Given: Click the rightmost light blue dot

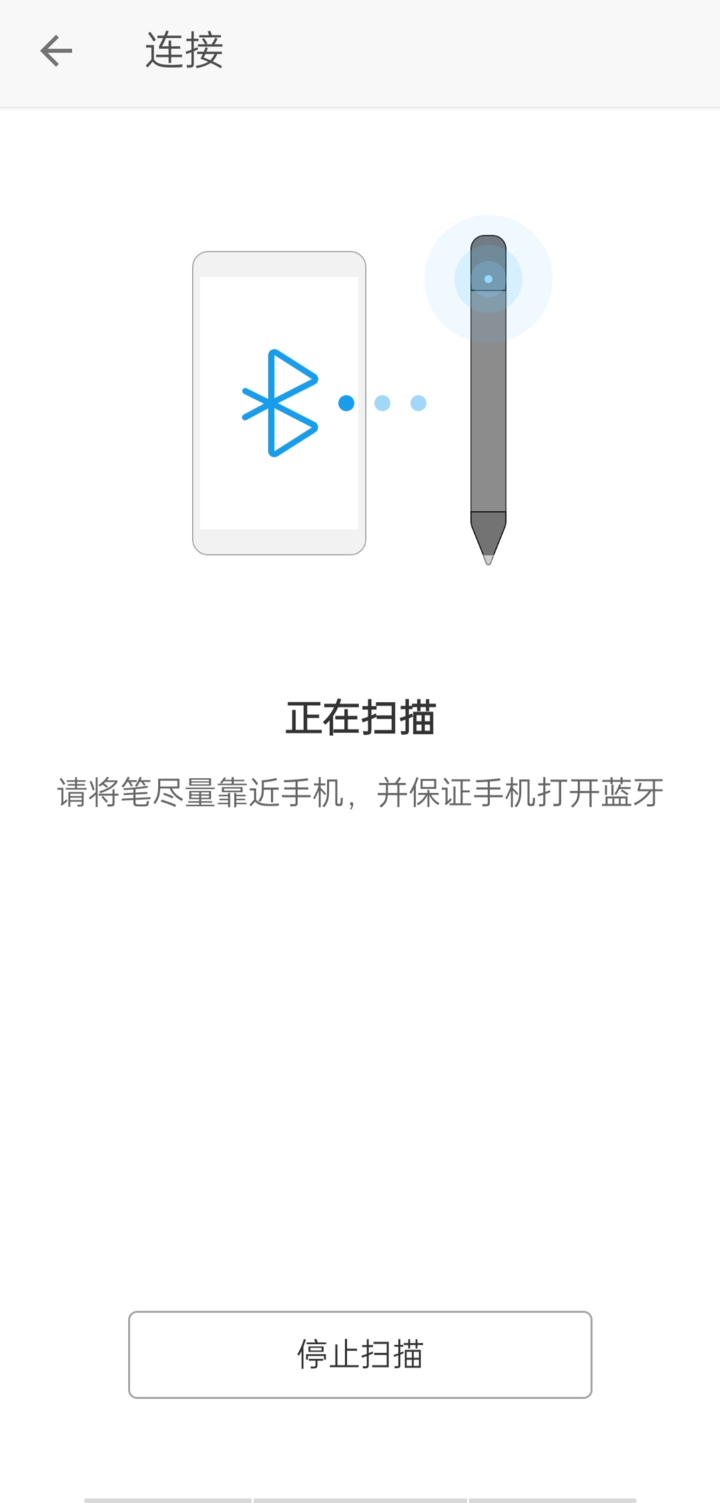Looking at the screenshot, I should (x=417, y=403).
